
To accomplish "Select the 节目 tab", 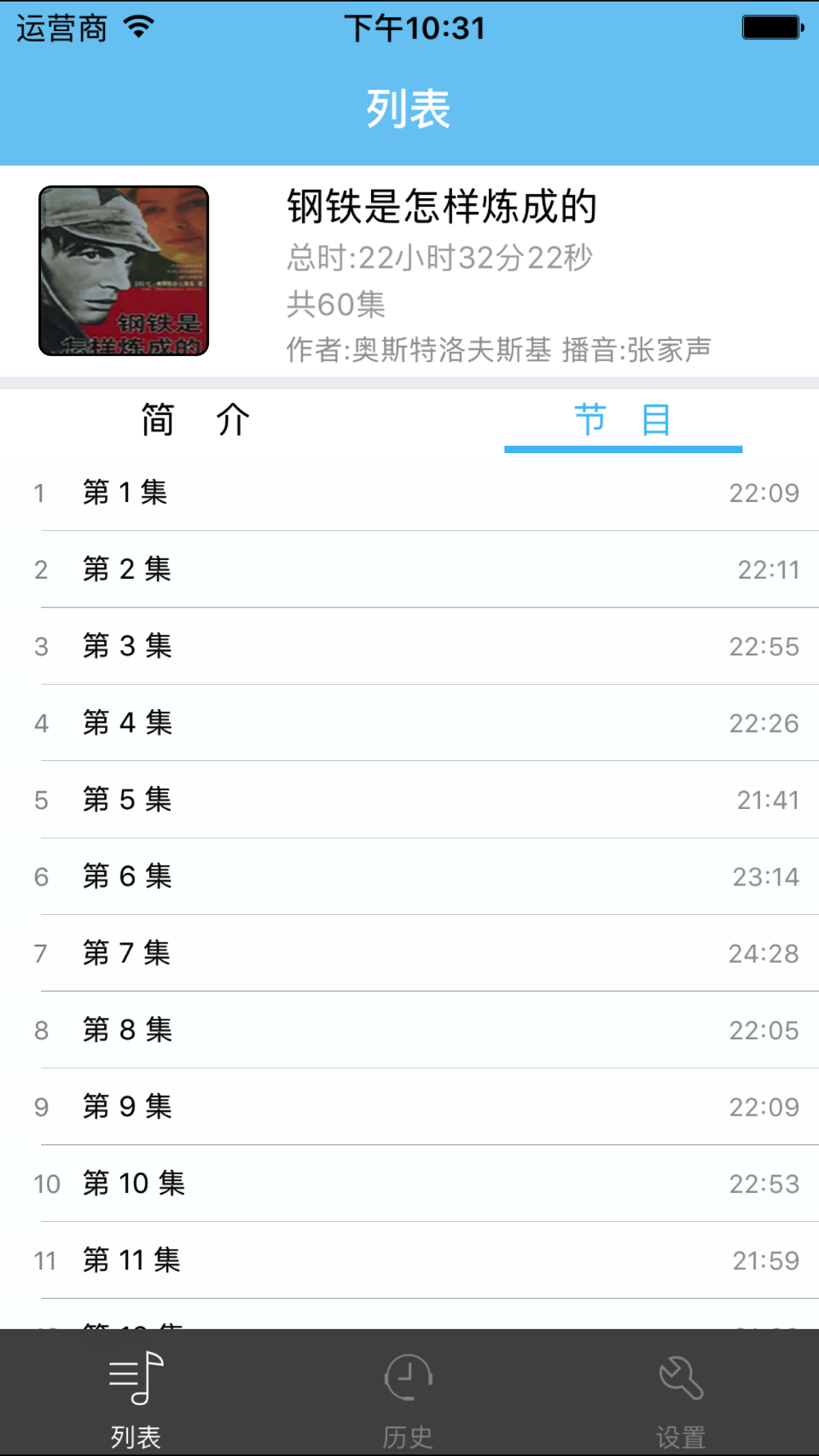I will pos(623,420).
